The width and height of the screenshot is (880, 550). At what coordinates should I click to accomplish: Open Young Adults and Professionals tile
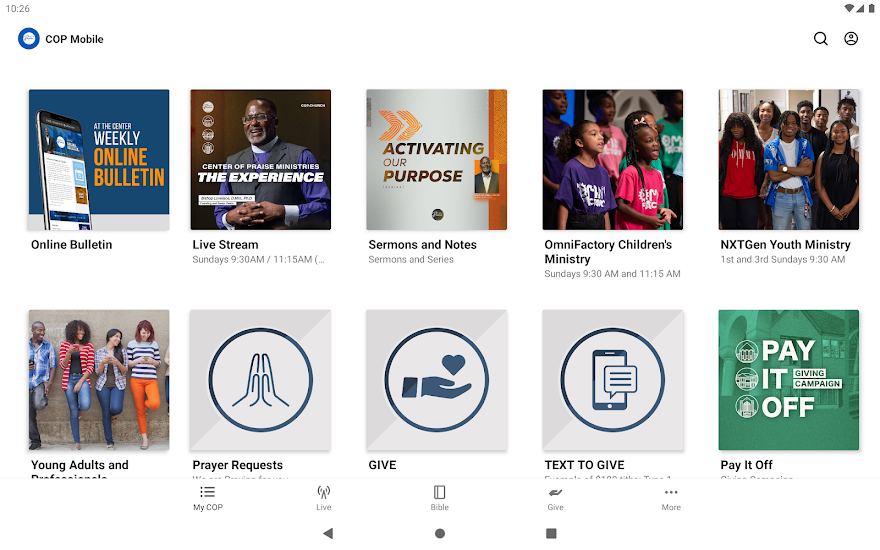99,380
